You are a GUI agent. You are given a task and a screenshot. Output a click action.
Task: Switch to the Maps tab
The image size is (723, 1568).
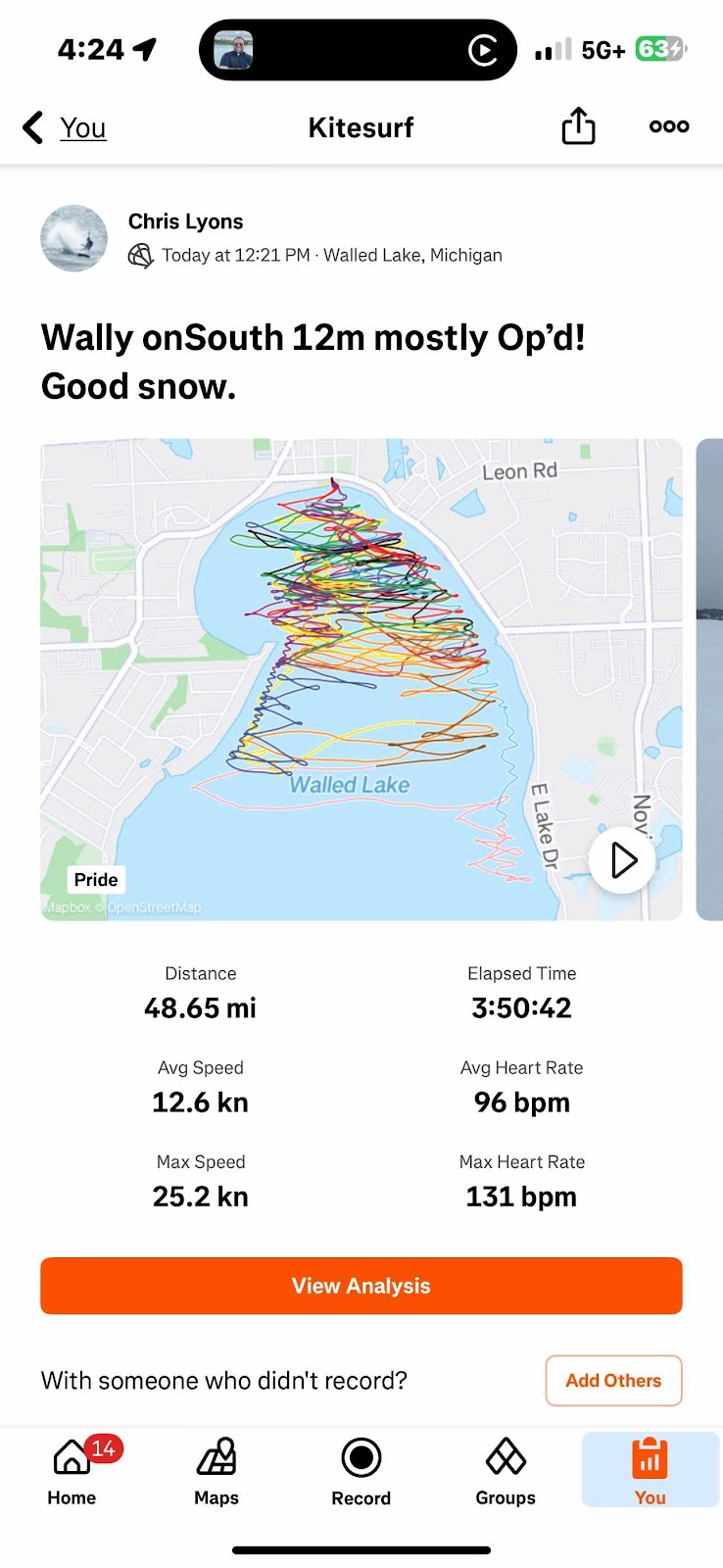pyautogui.click(x=217, y=1471)
